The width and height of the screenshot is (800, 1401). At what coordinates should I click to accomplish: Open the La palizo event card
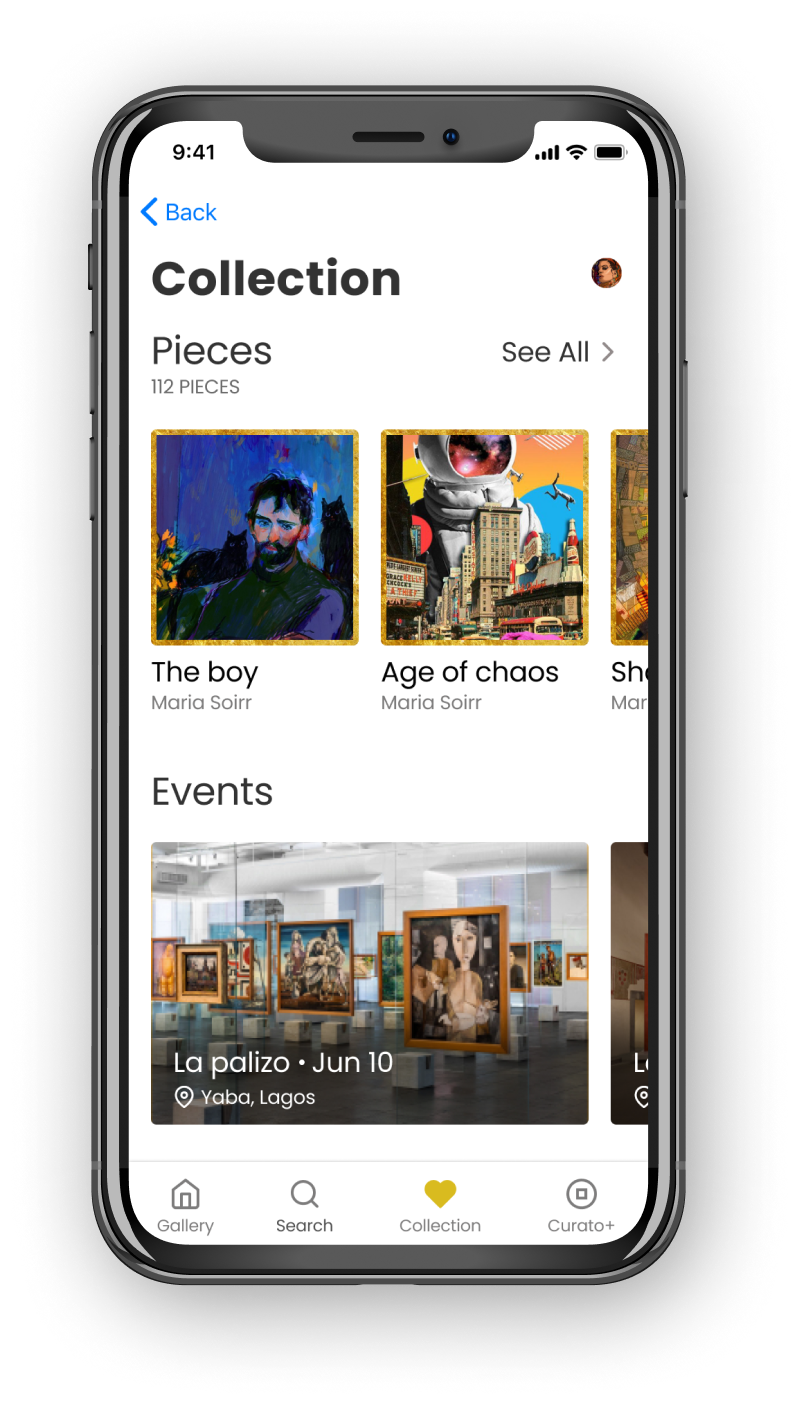pyautogui.click(x=369, y=983)
